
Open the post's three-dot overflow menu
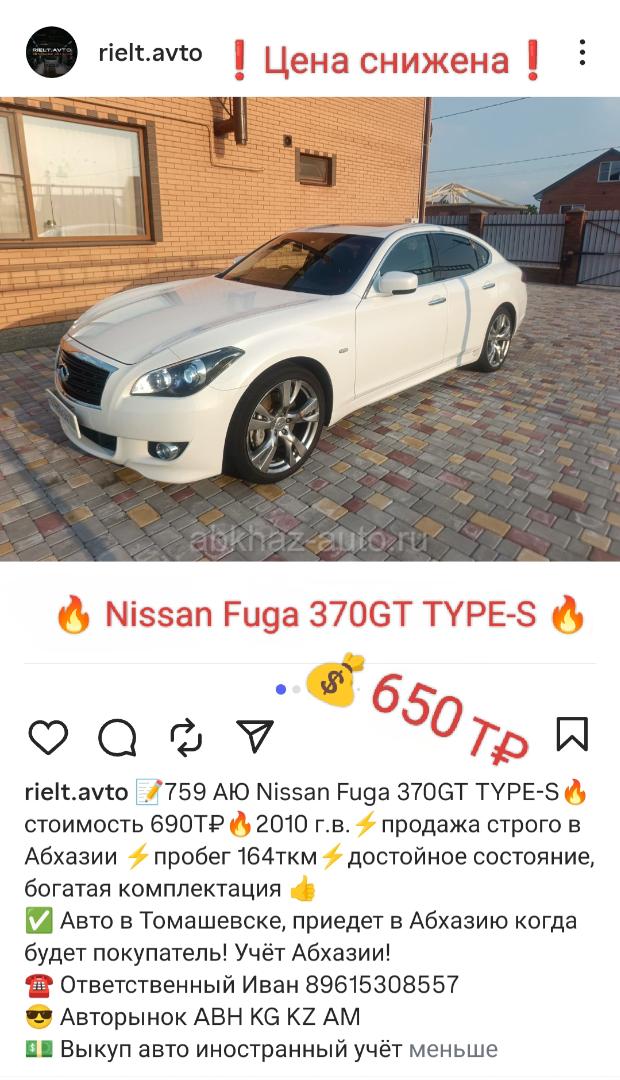[581, 53]
